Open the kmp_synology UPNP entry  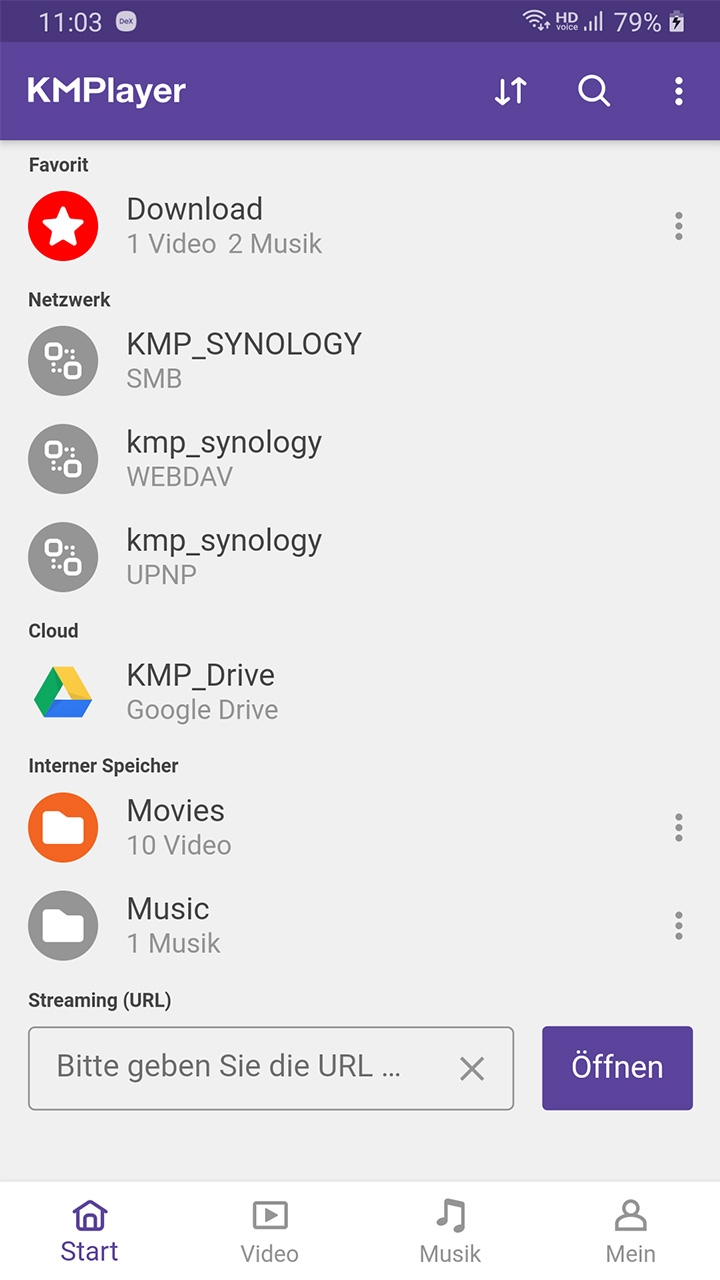[63, 556]
